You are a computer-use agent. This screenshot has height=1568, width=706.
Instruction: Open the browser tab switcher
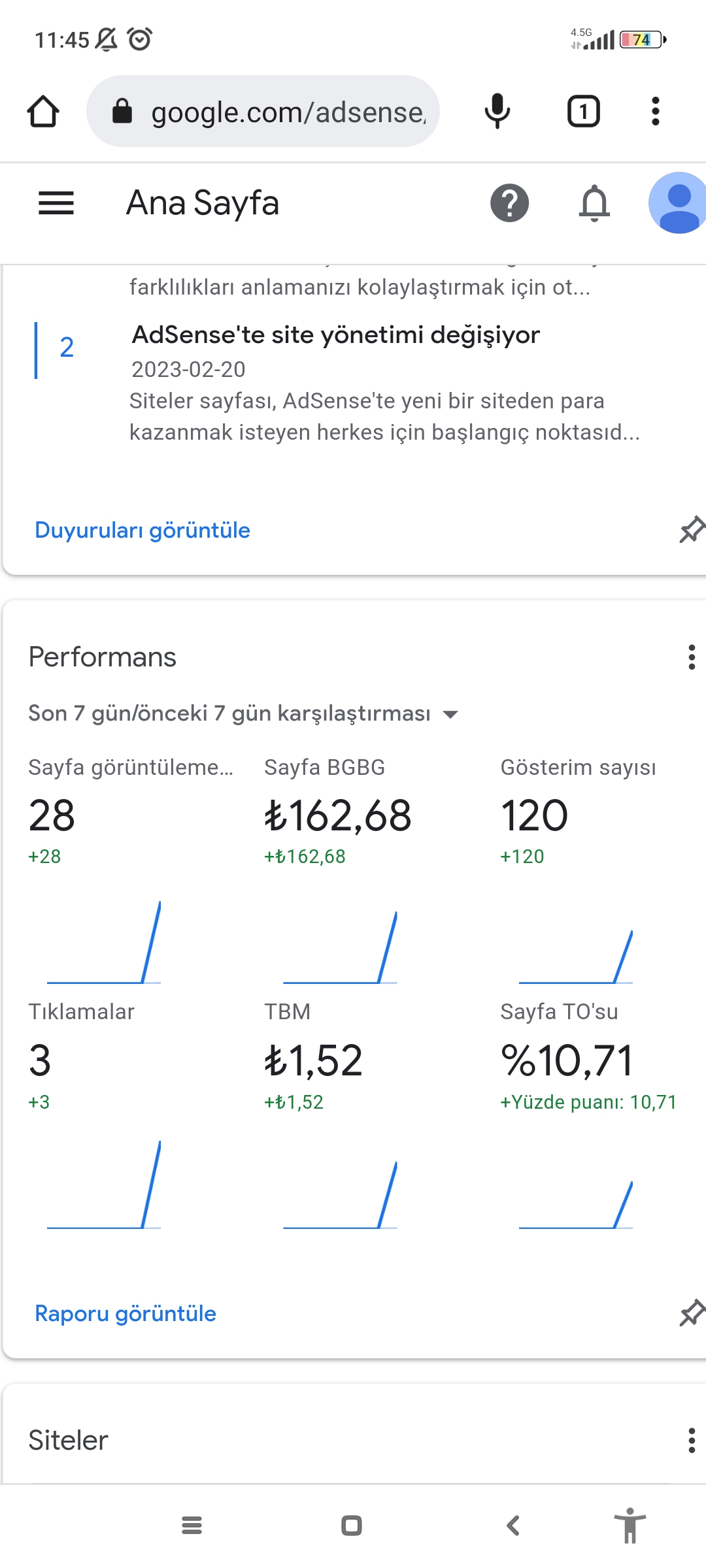[583, 111]
